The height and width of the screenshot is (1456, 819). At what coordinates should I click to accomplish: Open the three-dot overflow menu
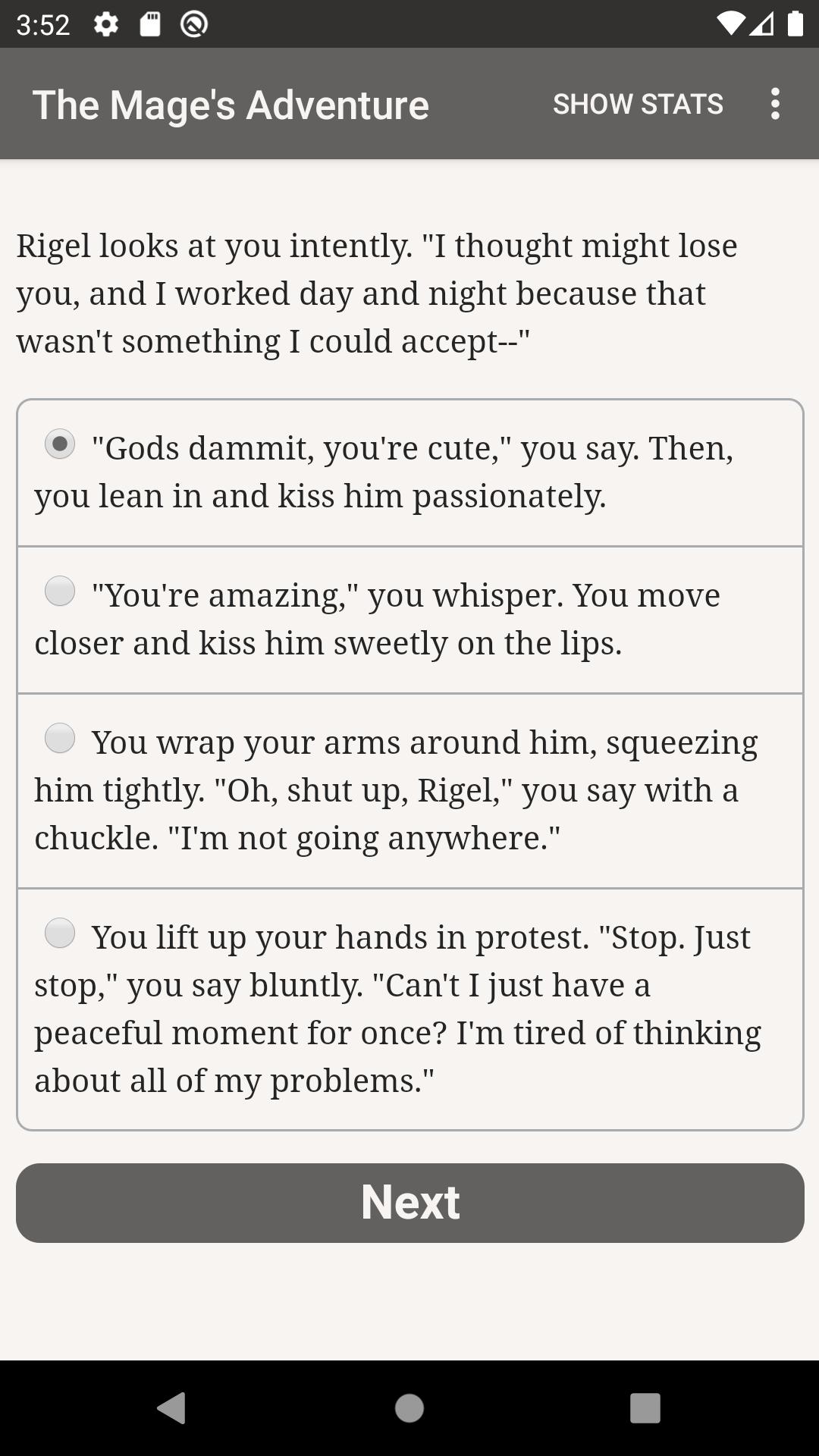point(774,104)
